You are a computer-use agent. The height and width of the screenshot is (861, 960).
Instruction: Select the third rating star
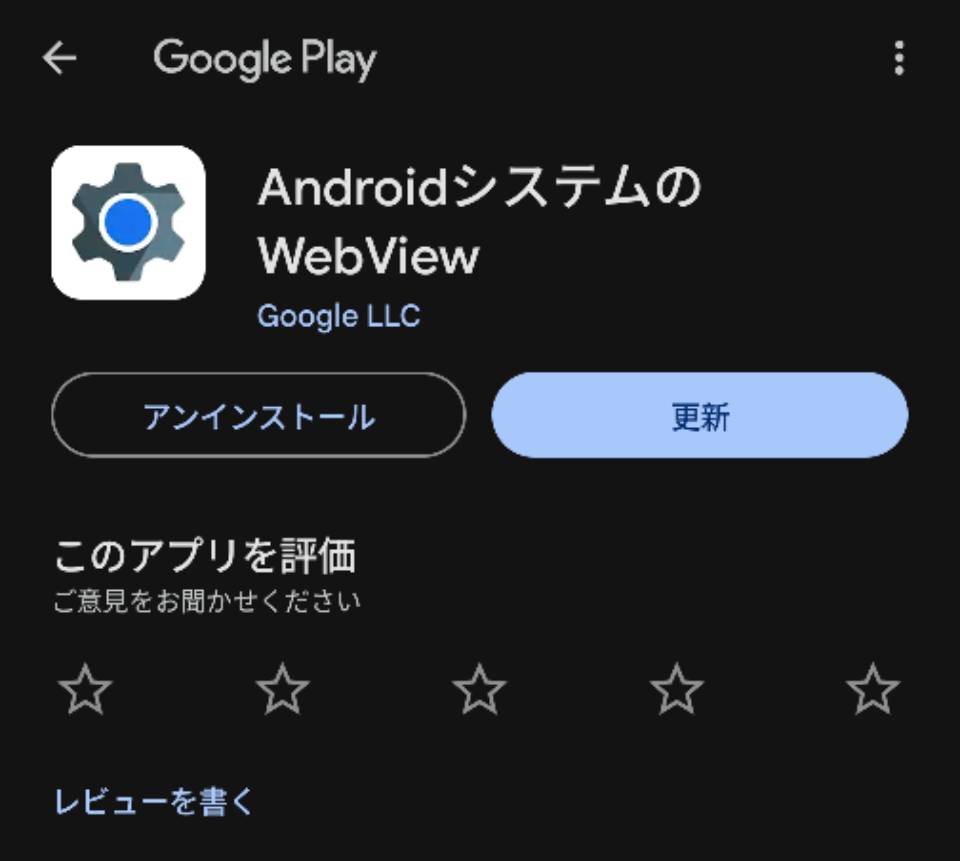[479, 689]
